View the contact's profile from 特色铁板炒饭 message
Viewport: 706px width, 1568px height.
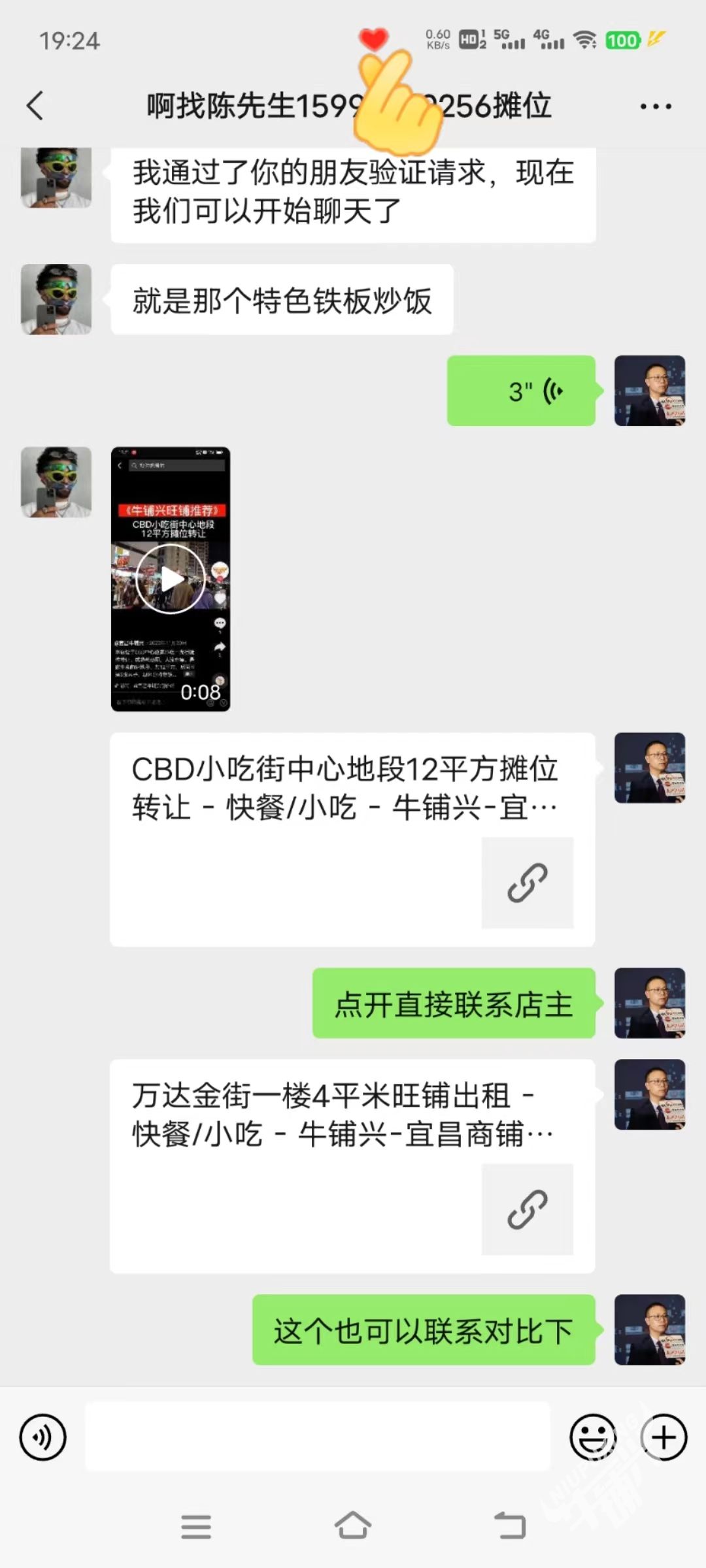pyautogui.click(x=56, y=300)
